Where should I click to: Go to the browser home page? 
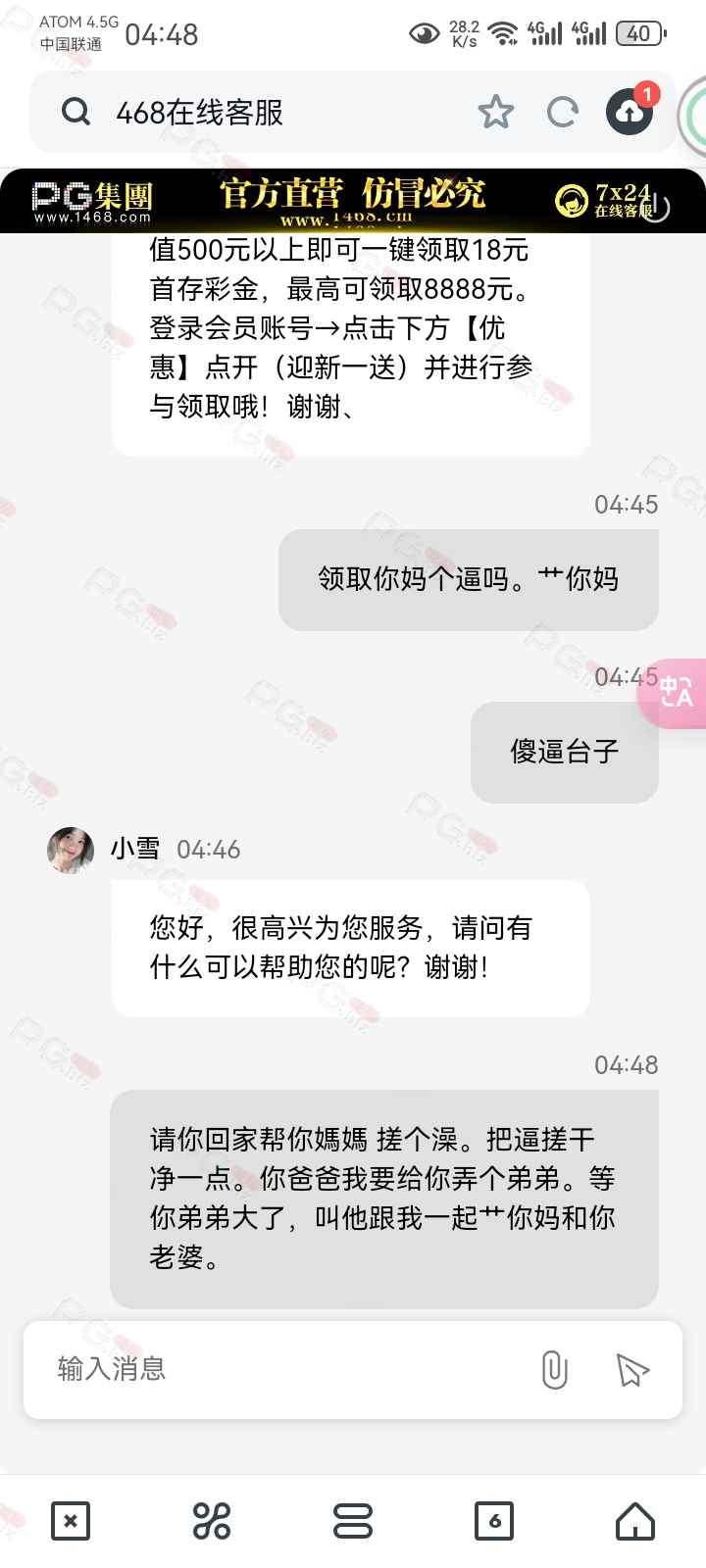(635, 1521)
